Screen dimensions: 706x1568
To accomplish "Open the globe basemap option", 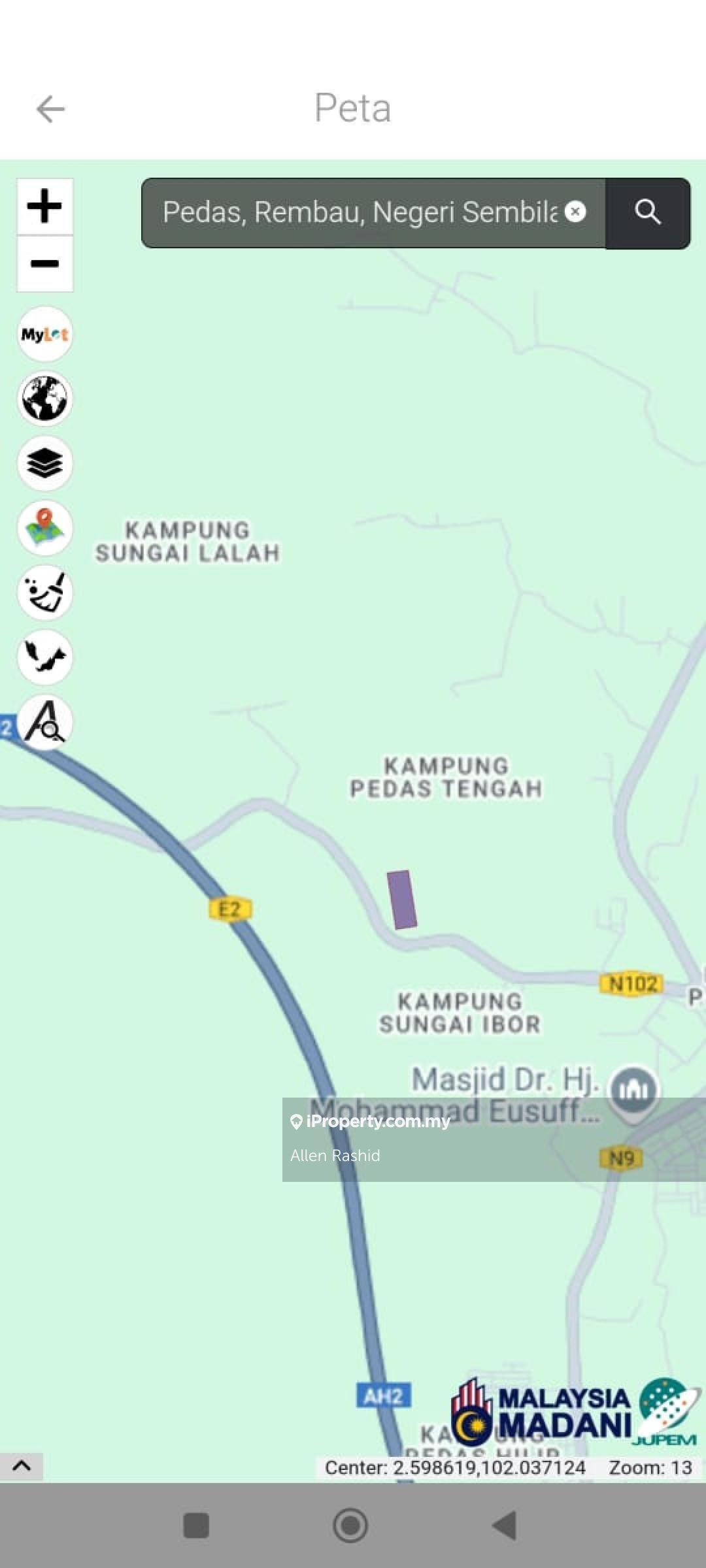I will [x=44, y=399].
